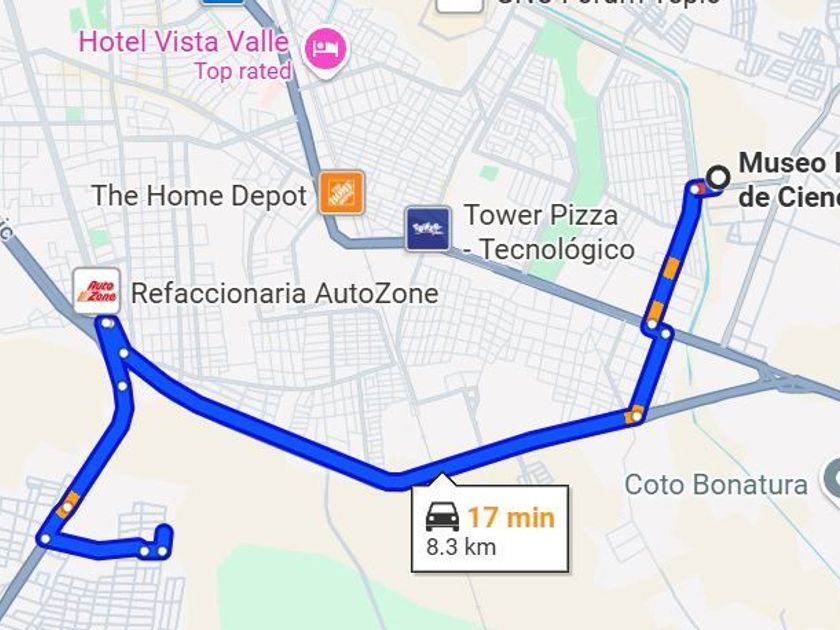Select The Home Depot marker

pos(341,193)
